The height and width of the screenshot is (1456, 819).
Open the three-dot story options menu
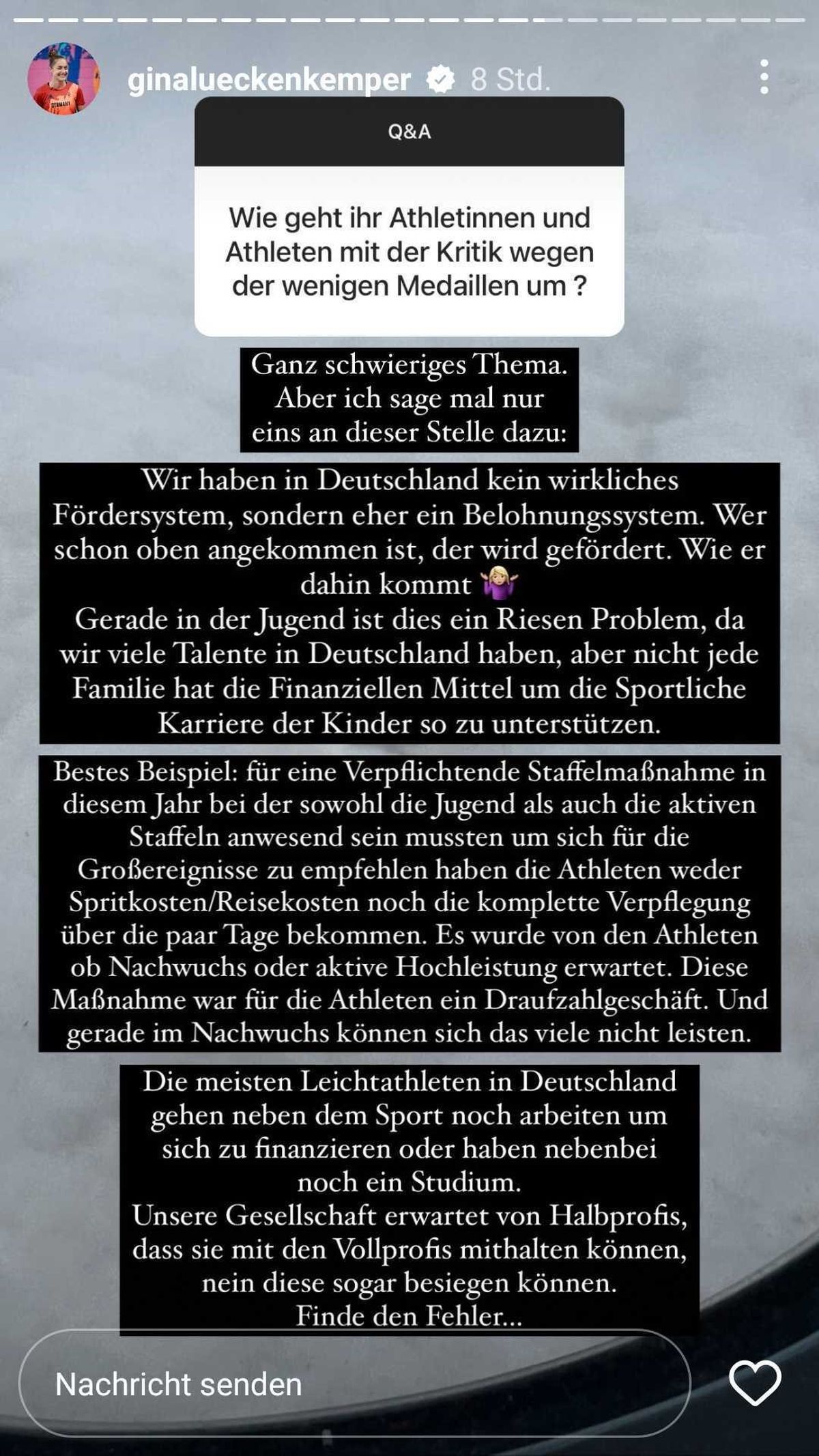tap(764, 76)
